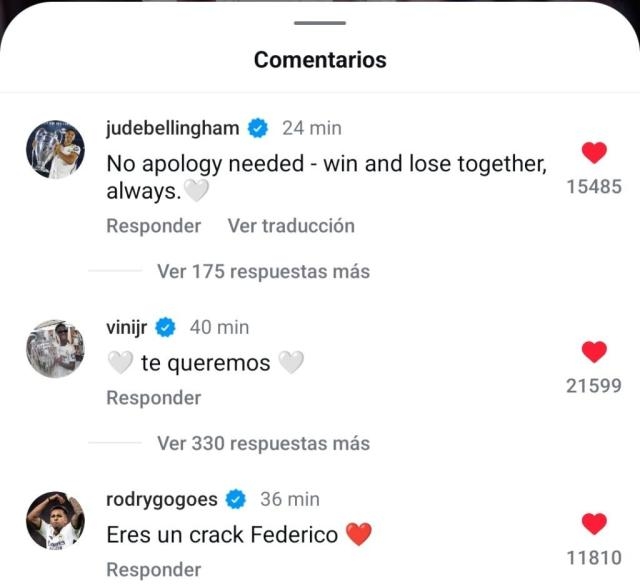The image size is (640, 584).
Task: Reply to vinijr's comment
Action: [x=153, y=398]
